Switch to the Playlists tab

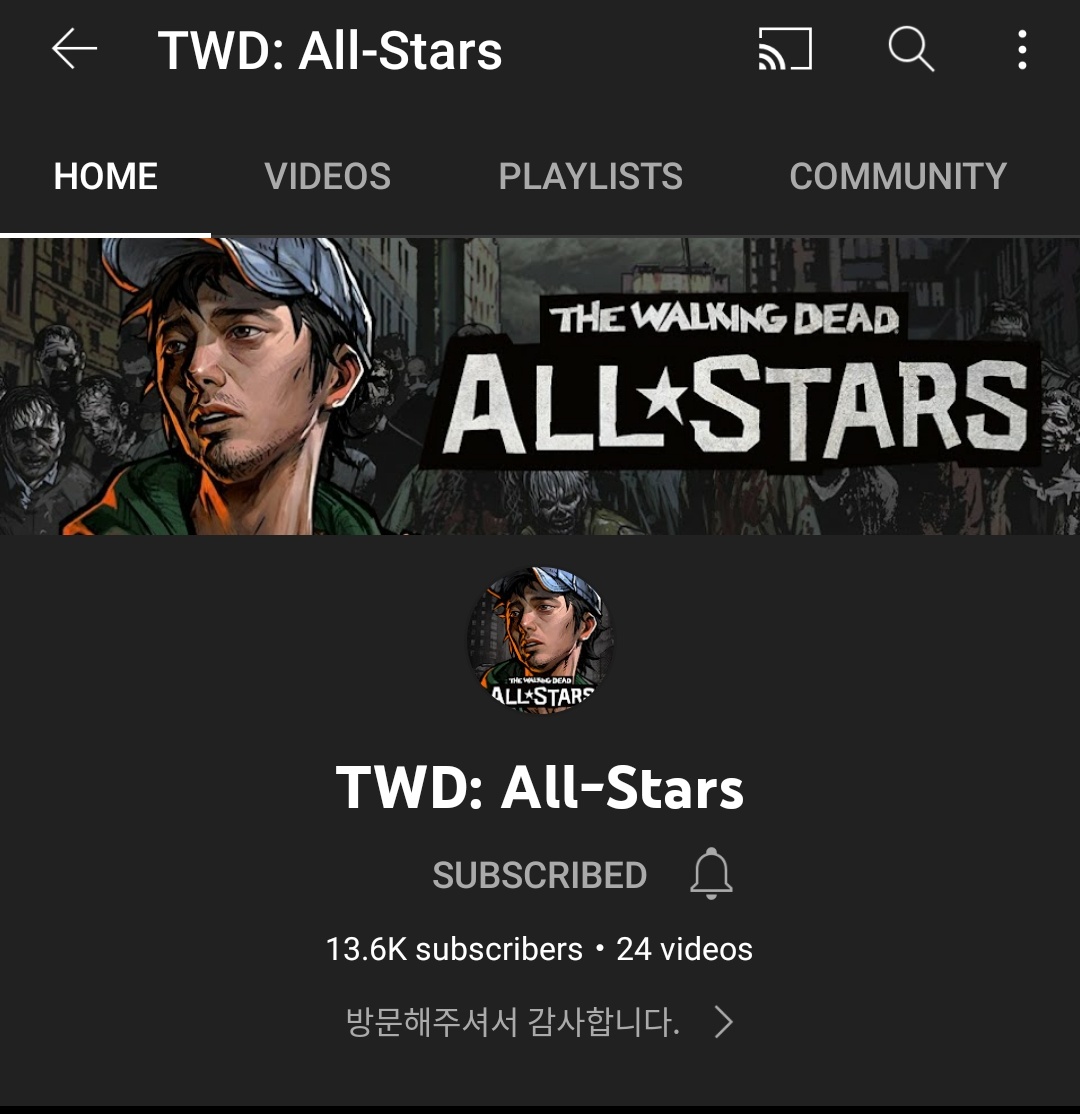[x=590, y=177]
